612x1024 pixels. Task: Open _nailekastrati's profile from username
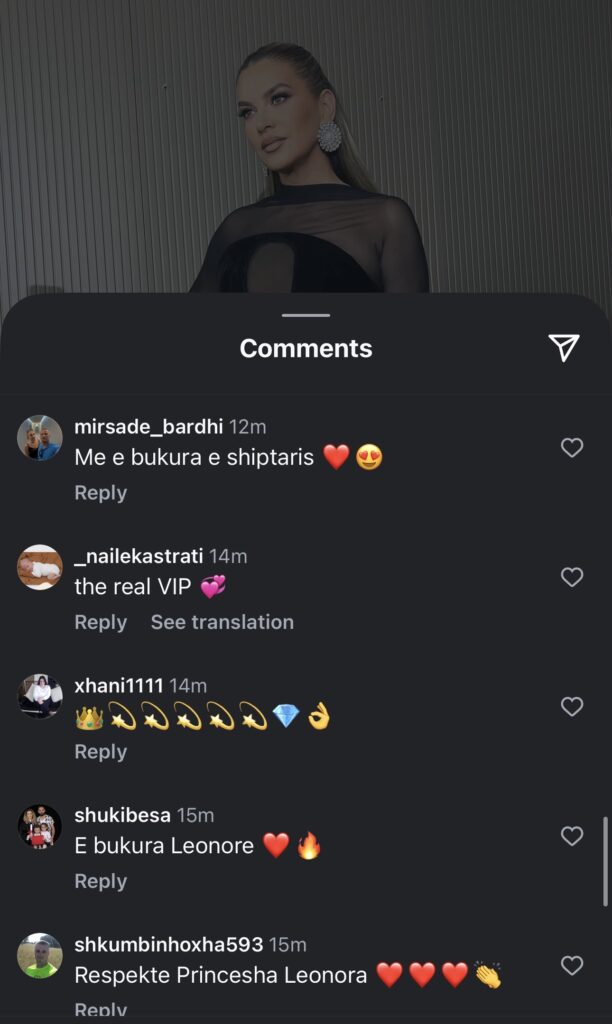click(x=139, y=556)
